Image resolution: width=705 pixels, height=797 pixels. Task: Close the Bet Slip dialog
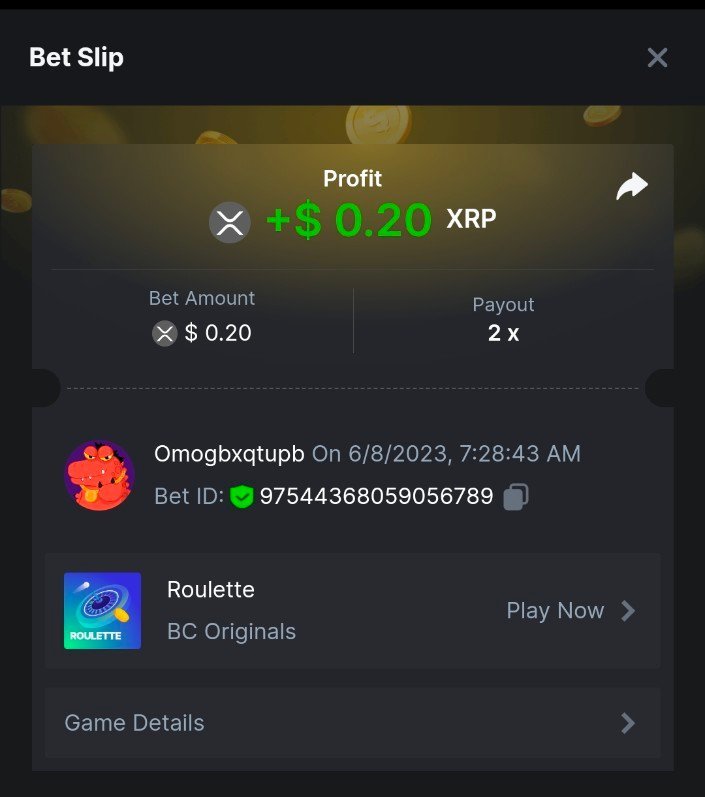[657, 58]
